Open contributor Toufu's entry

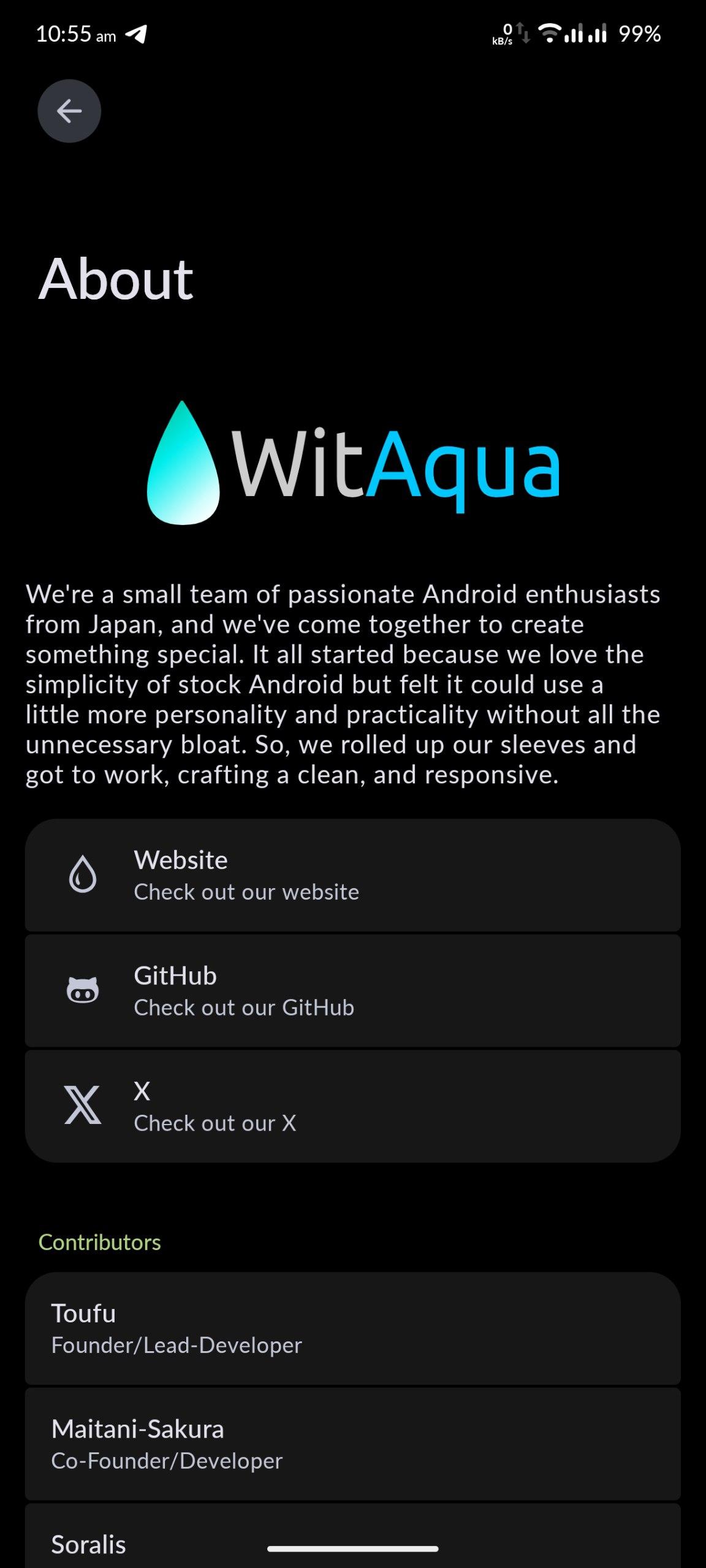352,1328
